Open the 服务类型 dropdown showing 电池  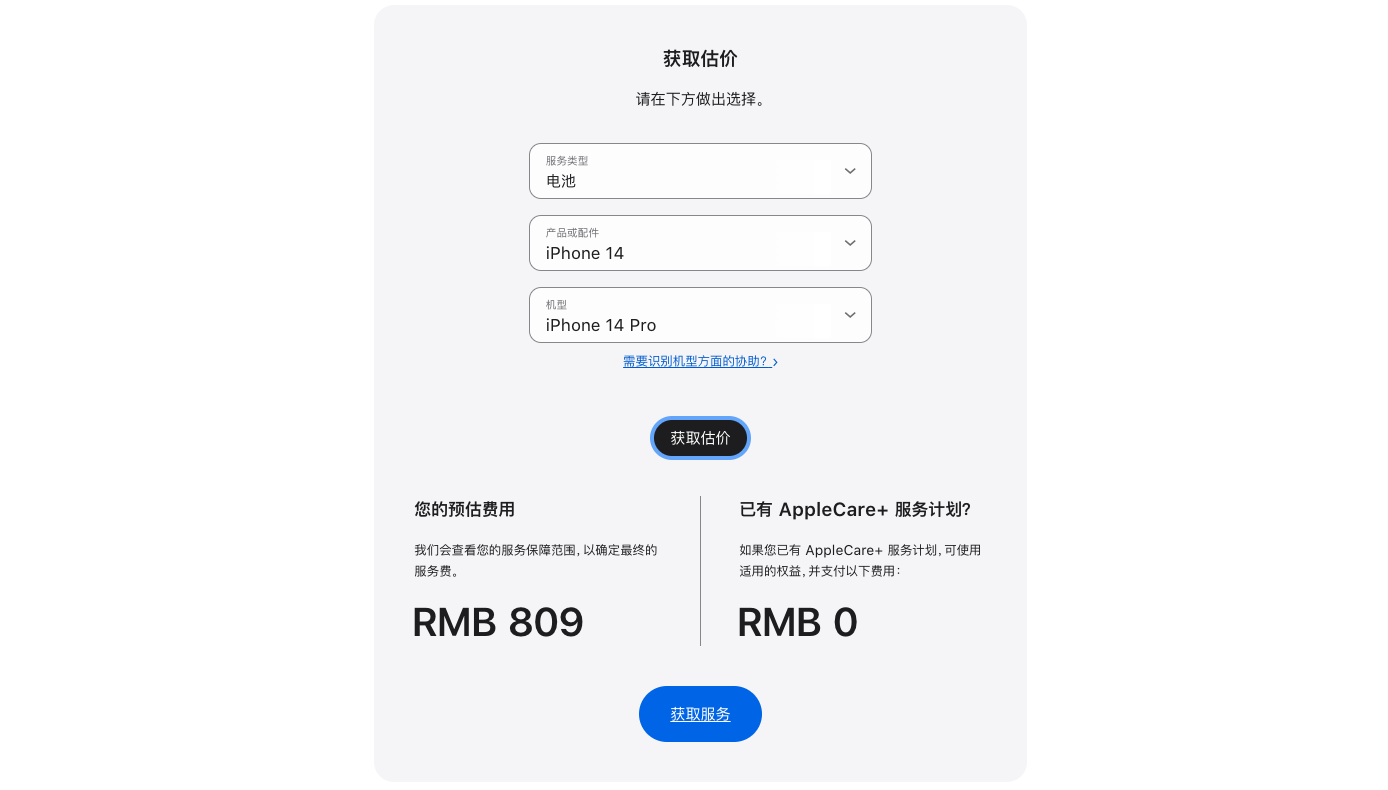pos(700,171)
